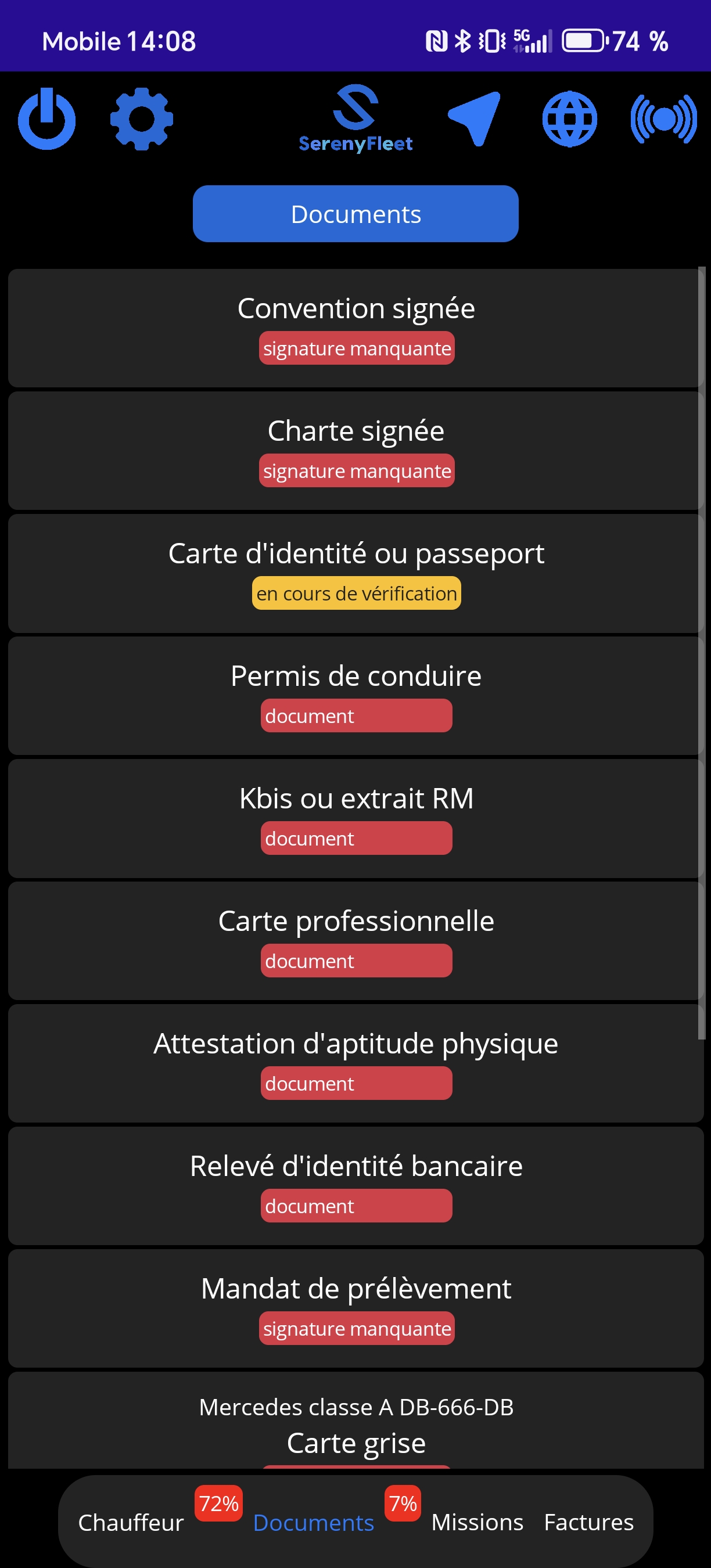711x1568 pixels.
Task: Open the Permis de conduire row
Action: click(x=355, y=695)
